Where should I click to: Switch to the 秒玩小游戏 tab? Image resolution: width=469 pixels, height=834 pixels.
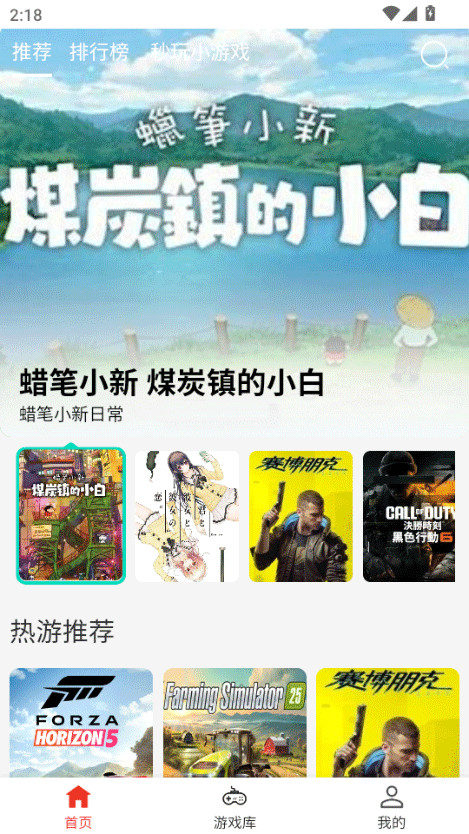tap(200, 53)
